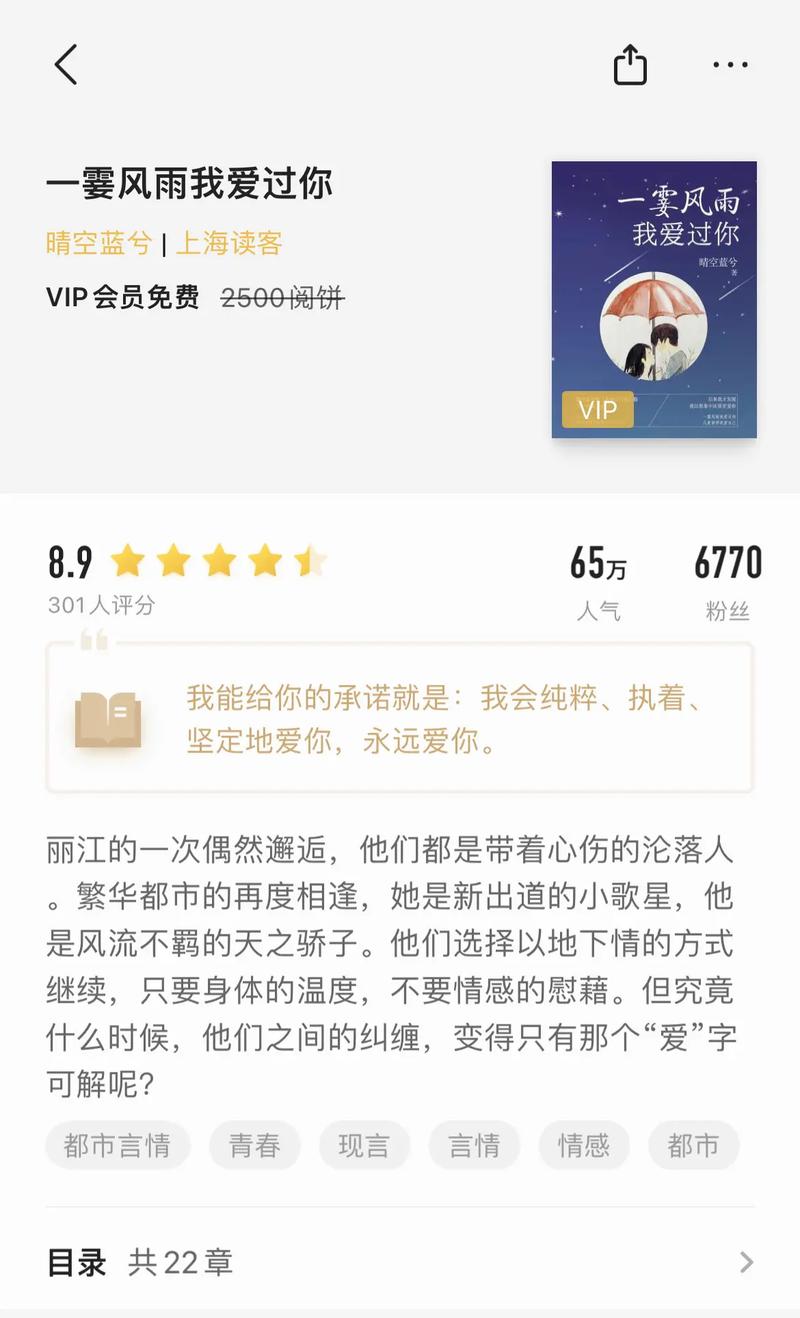This screenshot has width=800, height=1318.
Task: Click the 8.9 rating score
Action: pyautogui.click(x=67, y=562)
